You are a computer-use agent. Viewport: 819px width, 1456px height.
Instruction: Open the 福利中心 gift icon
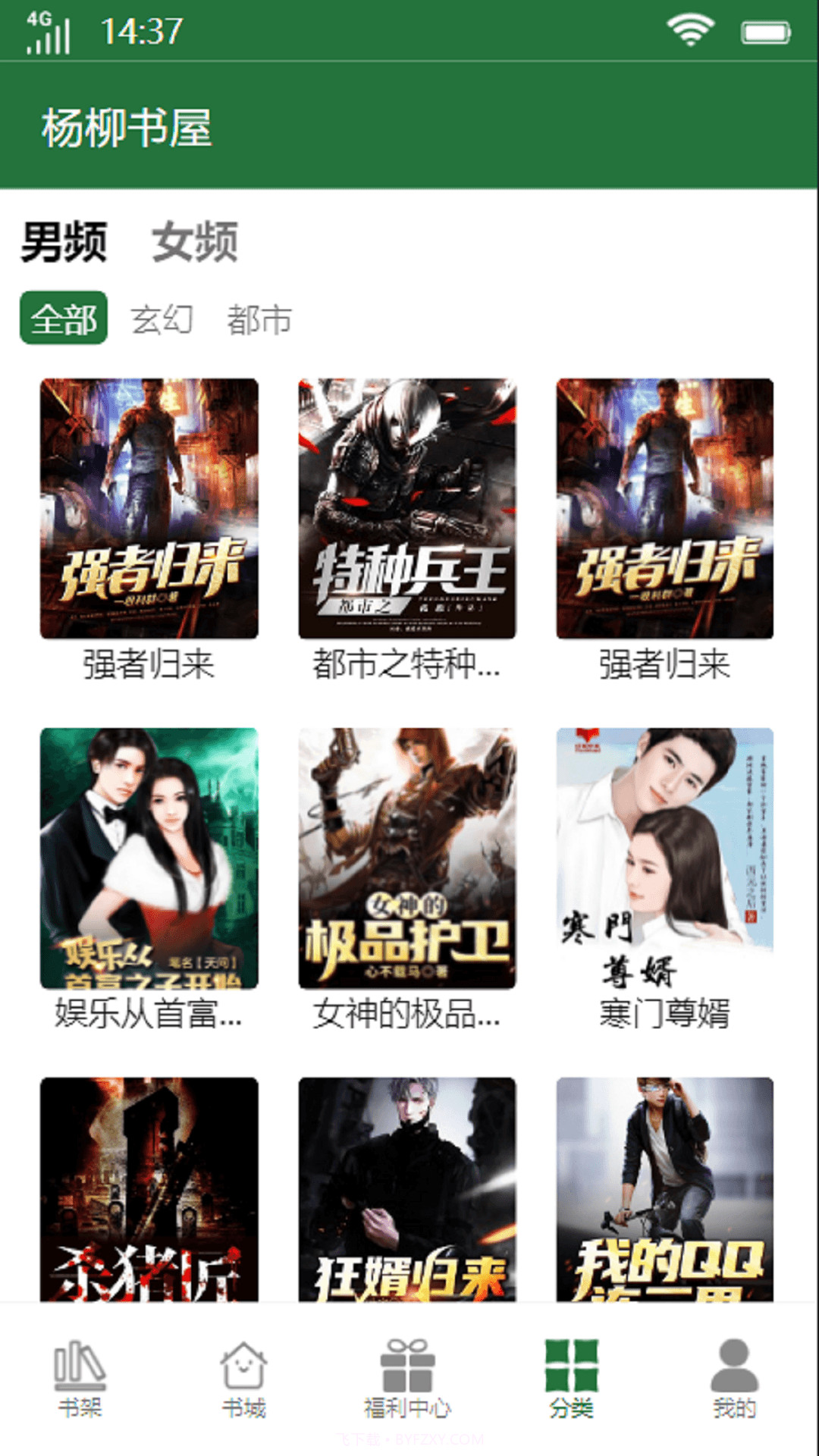408,1370
